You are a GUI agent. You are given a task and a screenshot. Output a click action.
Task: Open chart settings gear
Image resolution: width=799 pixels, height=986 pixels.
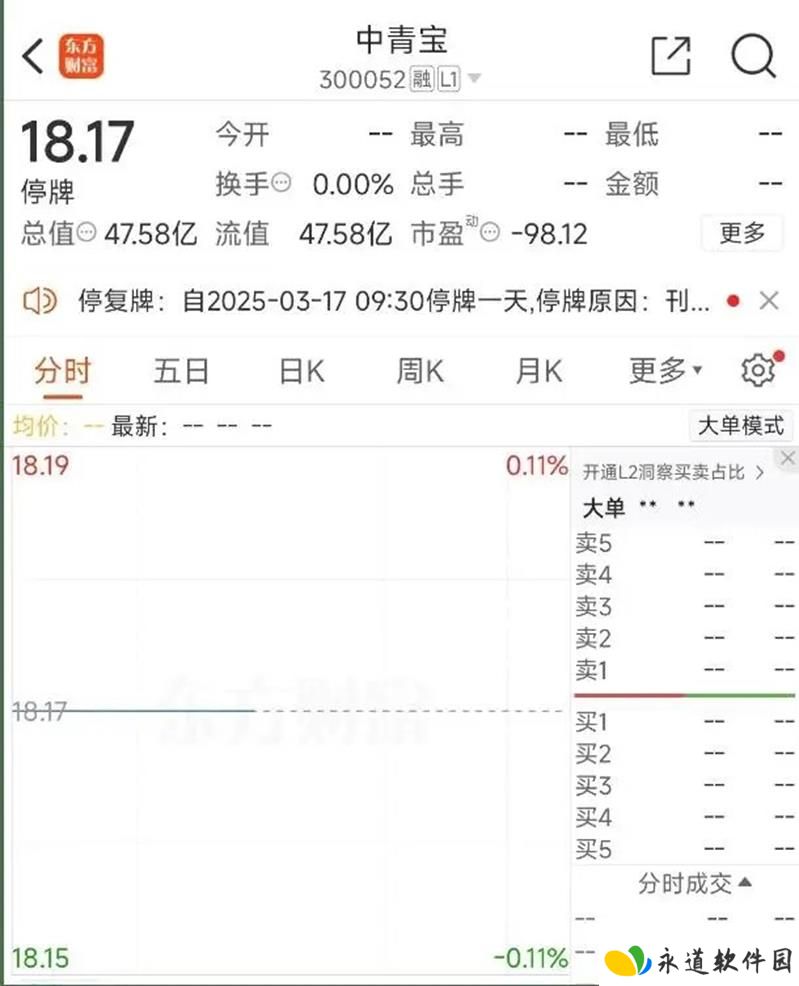point(758,371)
